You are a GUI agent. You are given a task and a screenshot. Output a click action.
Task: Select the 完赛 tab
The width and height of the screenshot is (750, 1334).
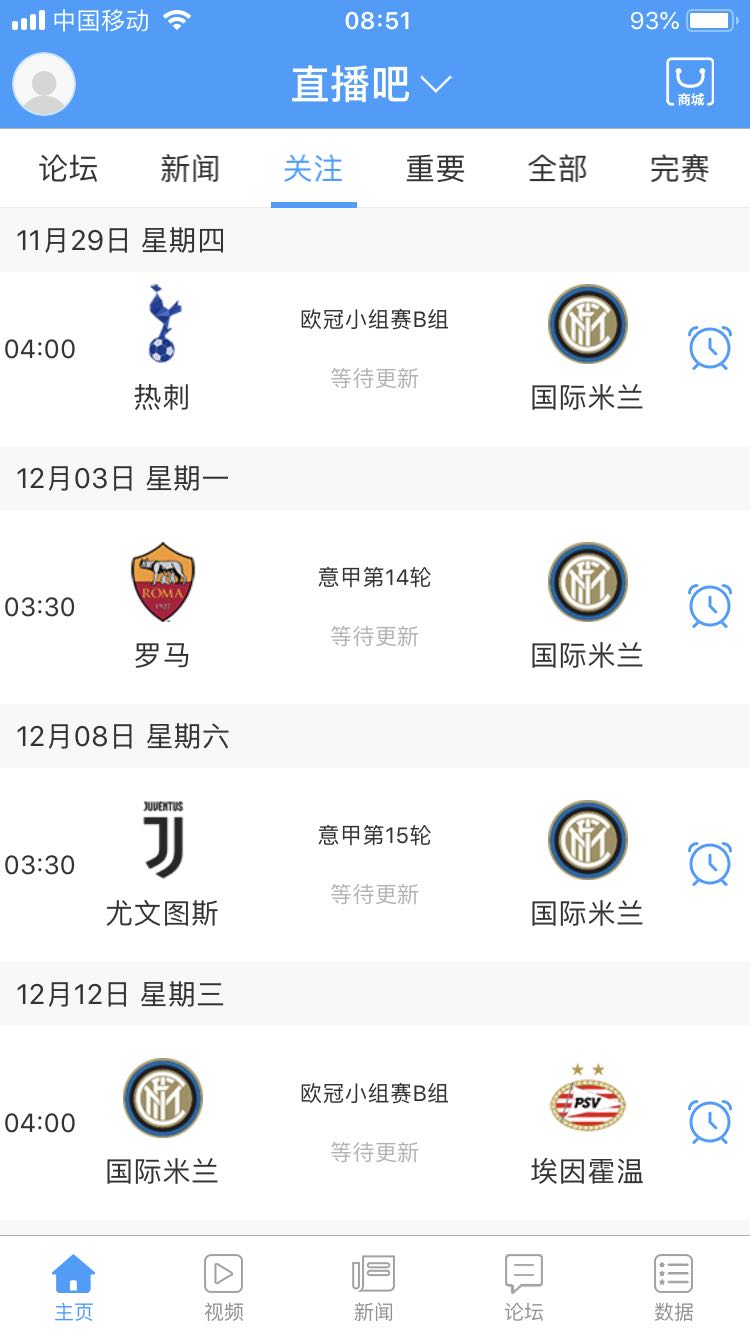click(680, 169)
